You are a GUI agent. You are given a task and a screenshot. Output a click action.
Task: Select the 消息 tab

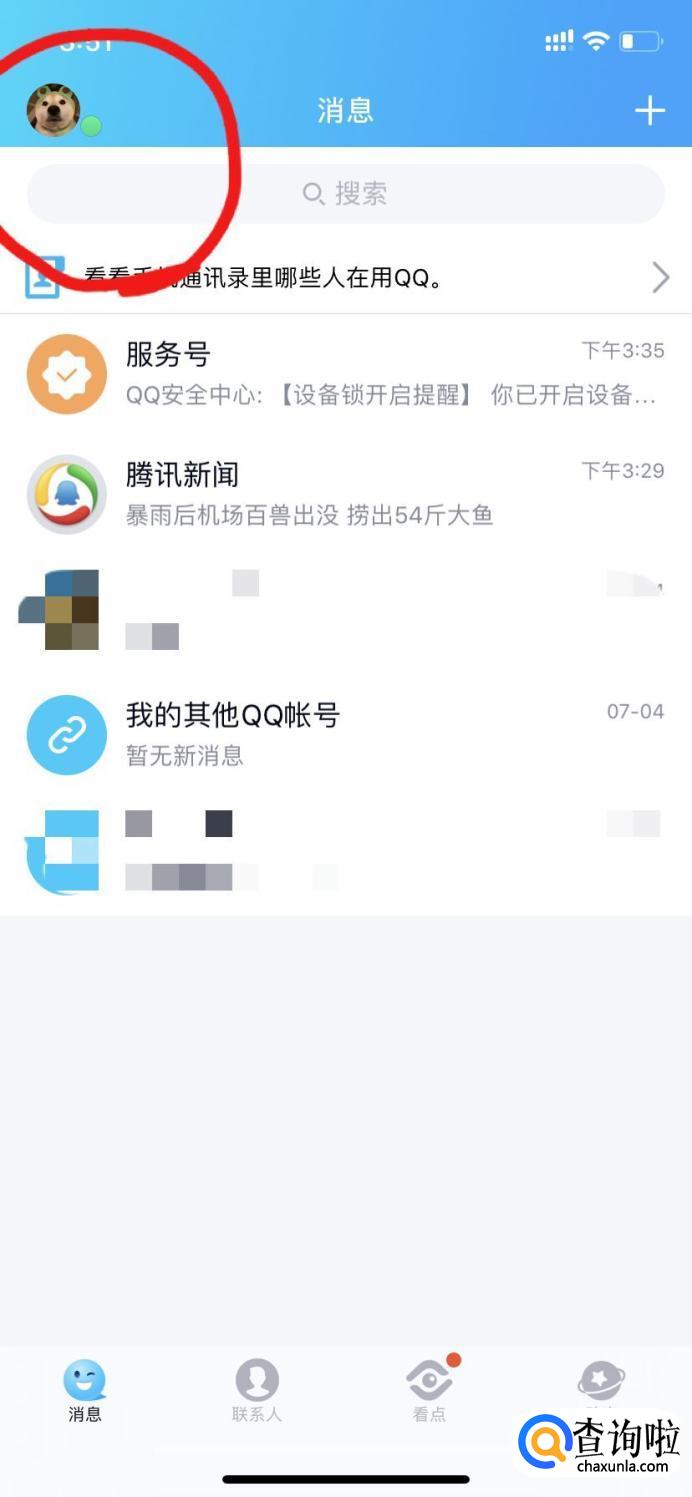pos(85,1391)
